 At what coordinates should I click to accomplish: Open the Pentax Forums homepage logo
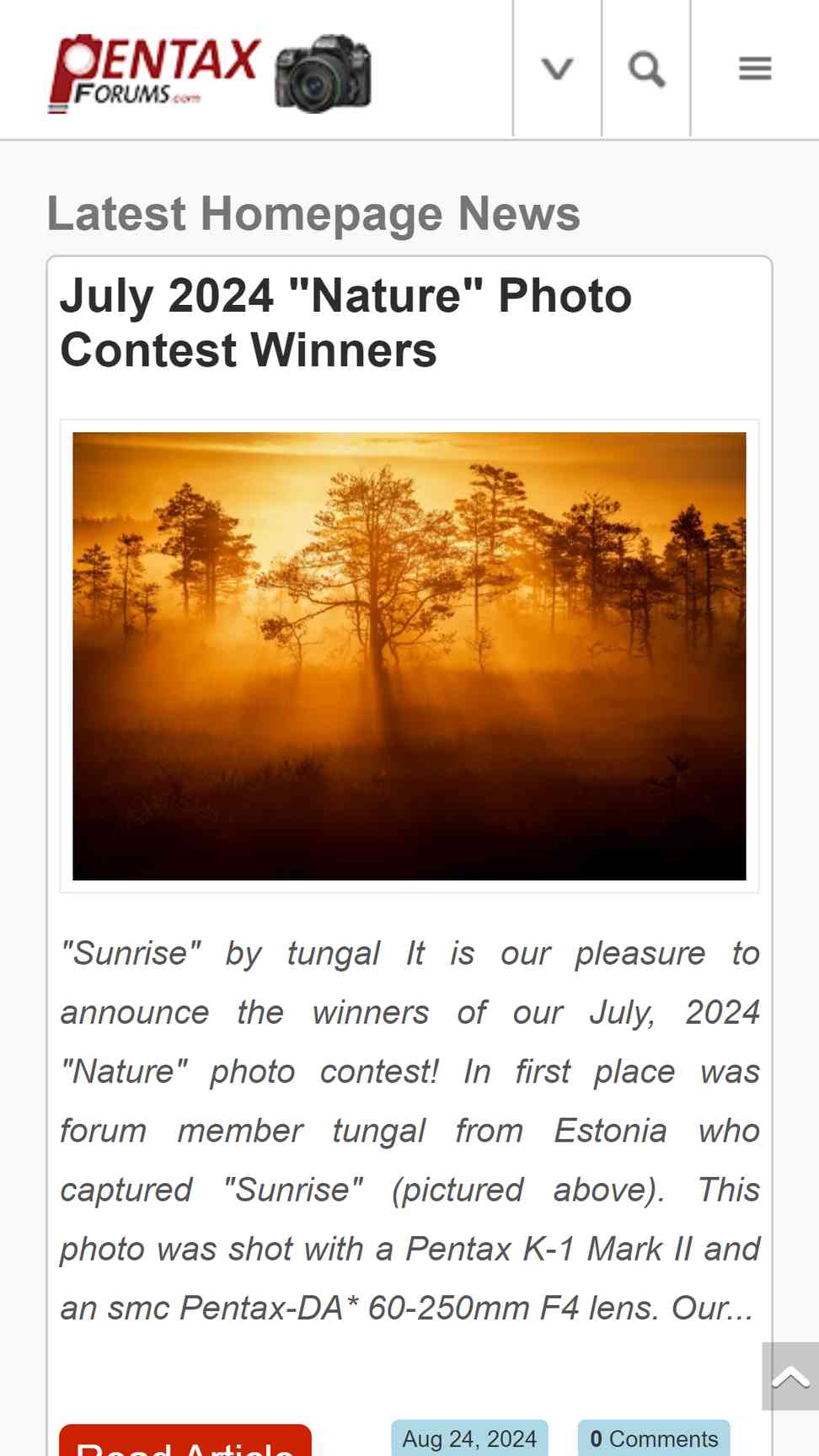210,73
